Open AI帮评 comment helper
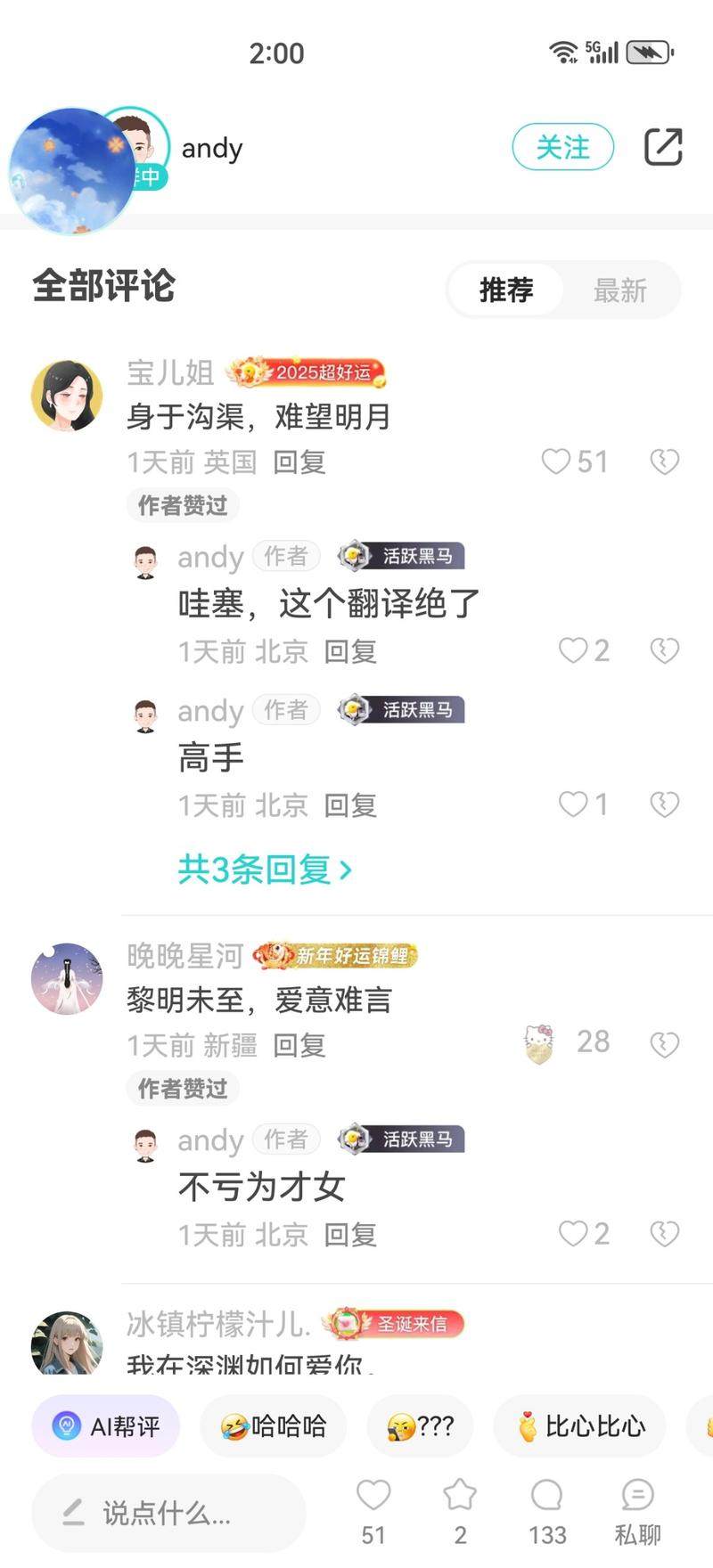The width and height of the screenshot is (713, 1568). point(106,1426)
